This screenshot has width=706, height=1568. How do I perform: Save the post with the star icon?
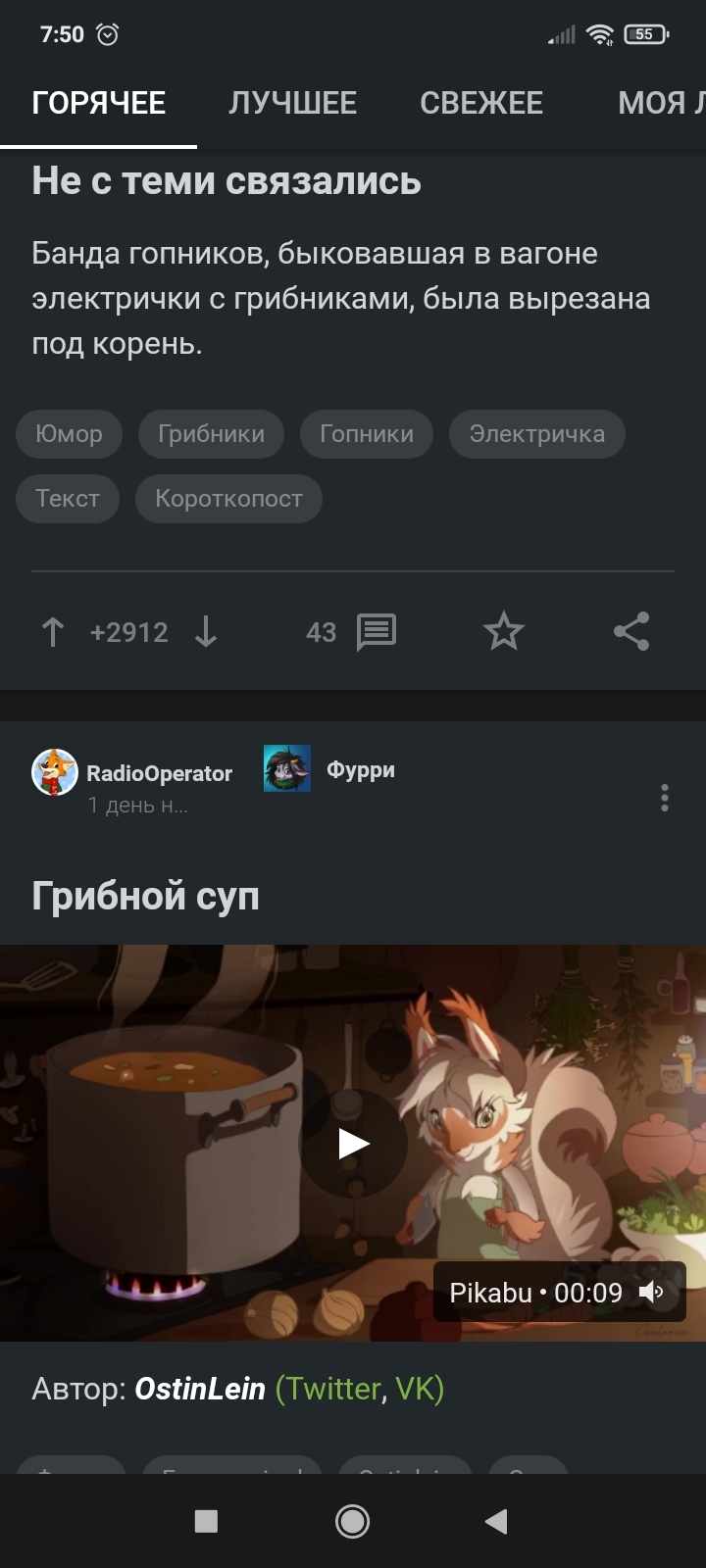click(x=504, y=632)
